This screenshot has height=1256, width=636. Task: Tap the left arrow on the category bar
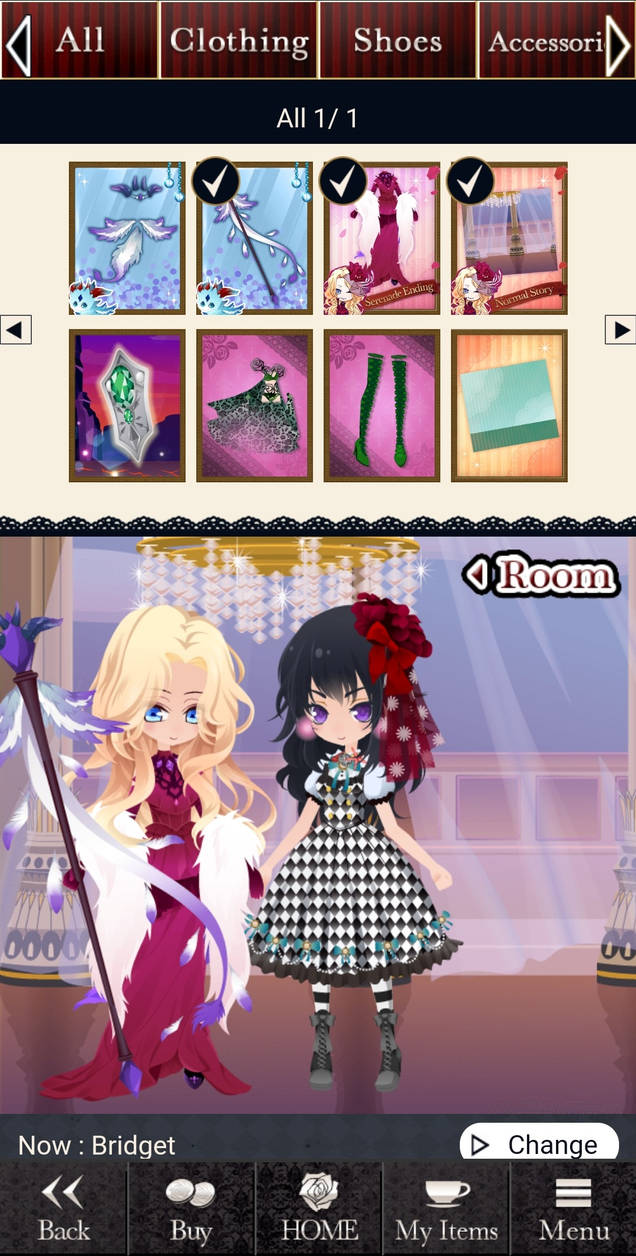pyautogui.click(x=17, y=40)
